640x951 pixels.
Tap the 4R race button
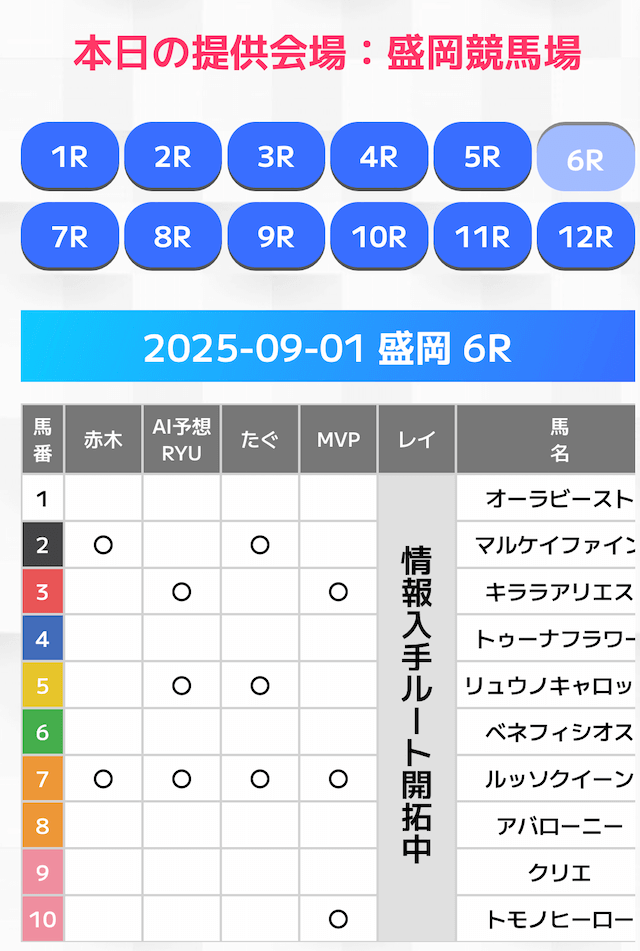point(379,156)
